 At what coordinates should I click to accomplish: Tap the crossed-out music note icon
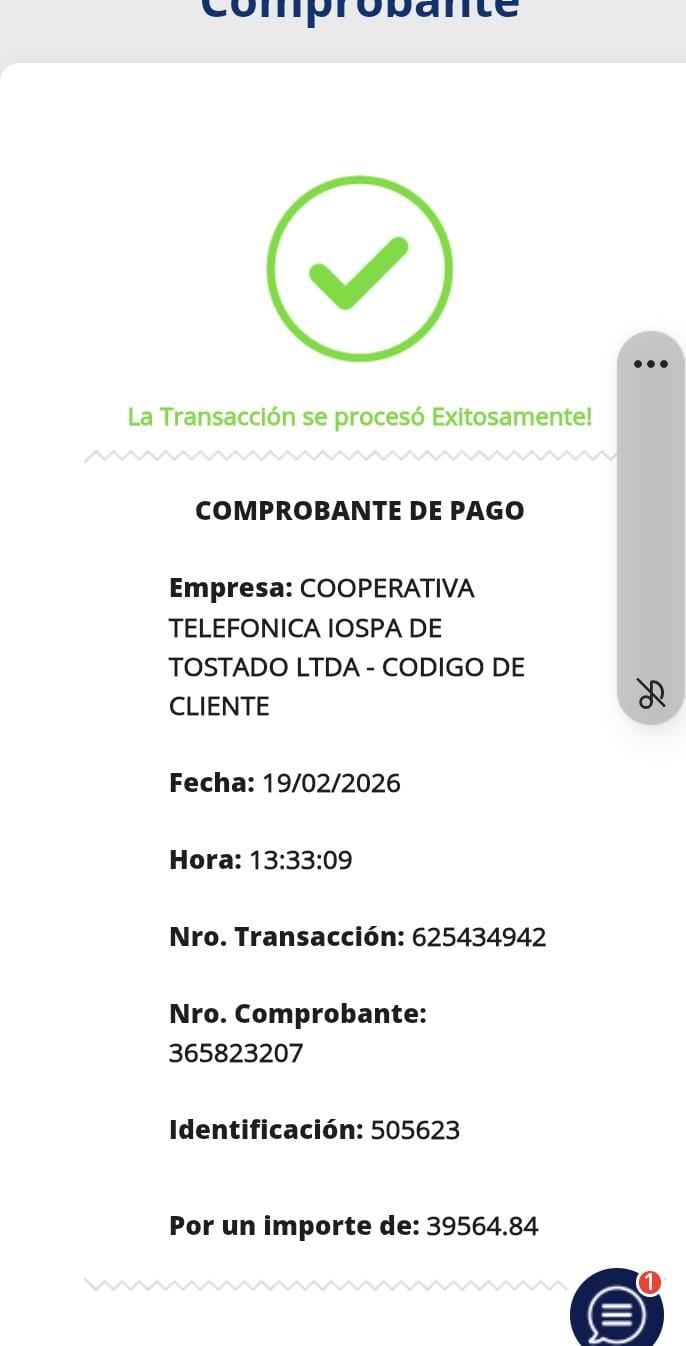[651, 692]
